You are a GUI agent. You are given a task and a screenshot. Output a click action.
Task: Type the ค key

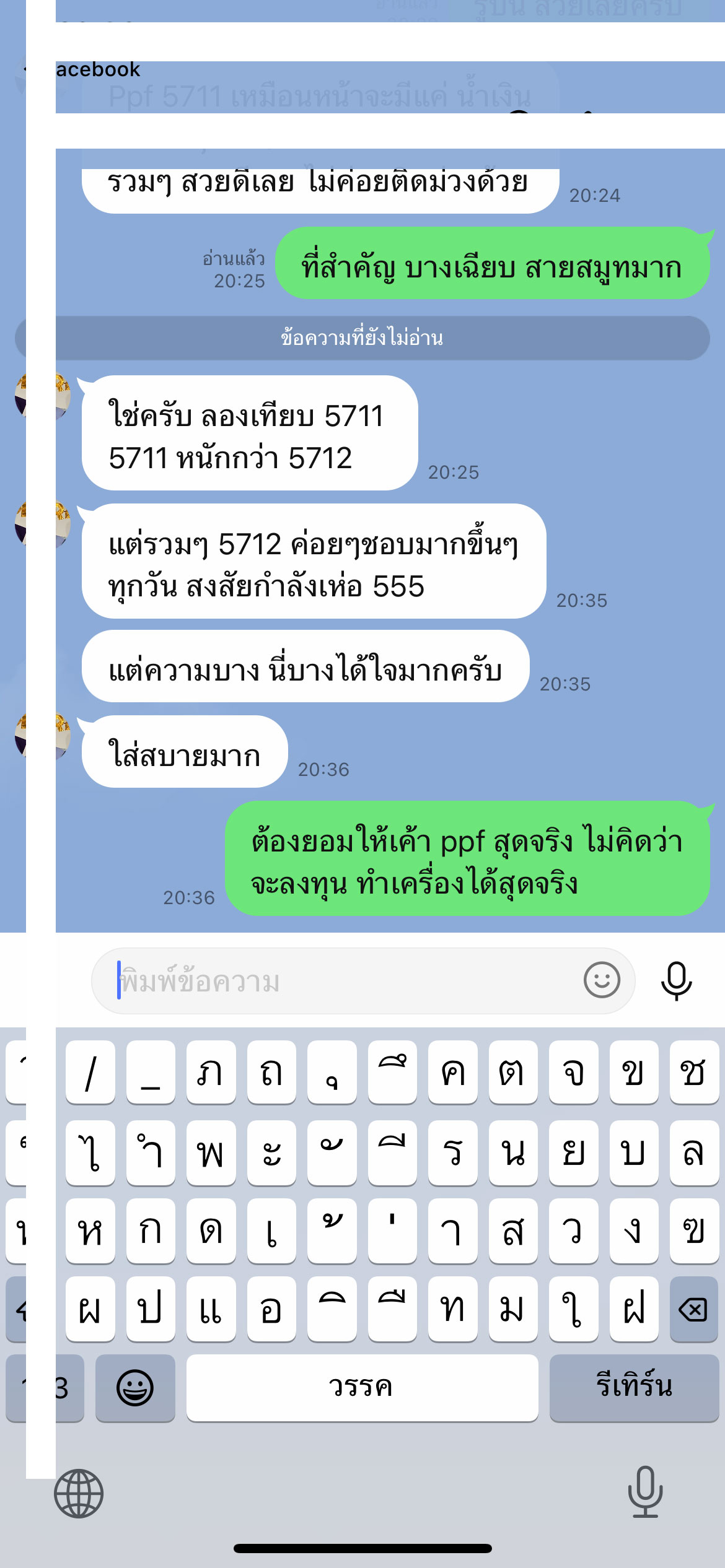[x=453, y=1073]
